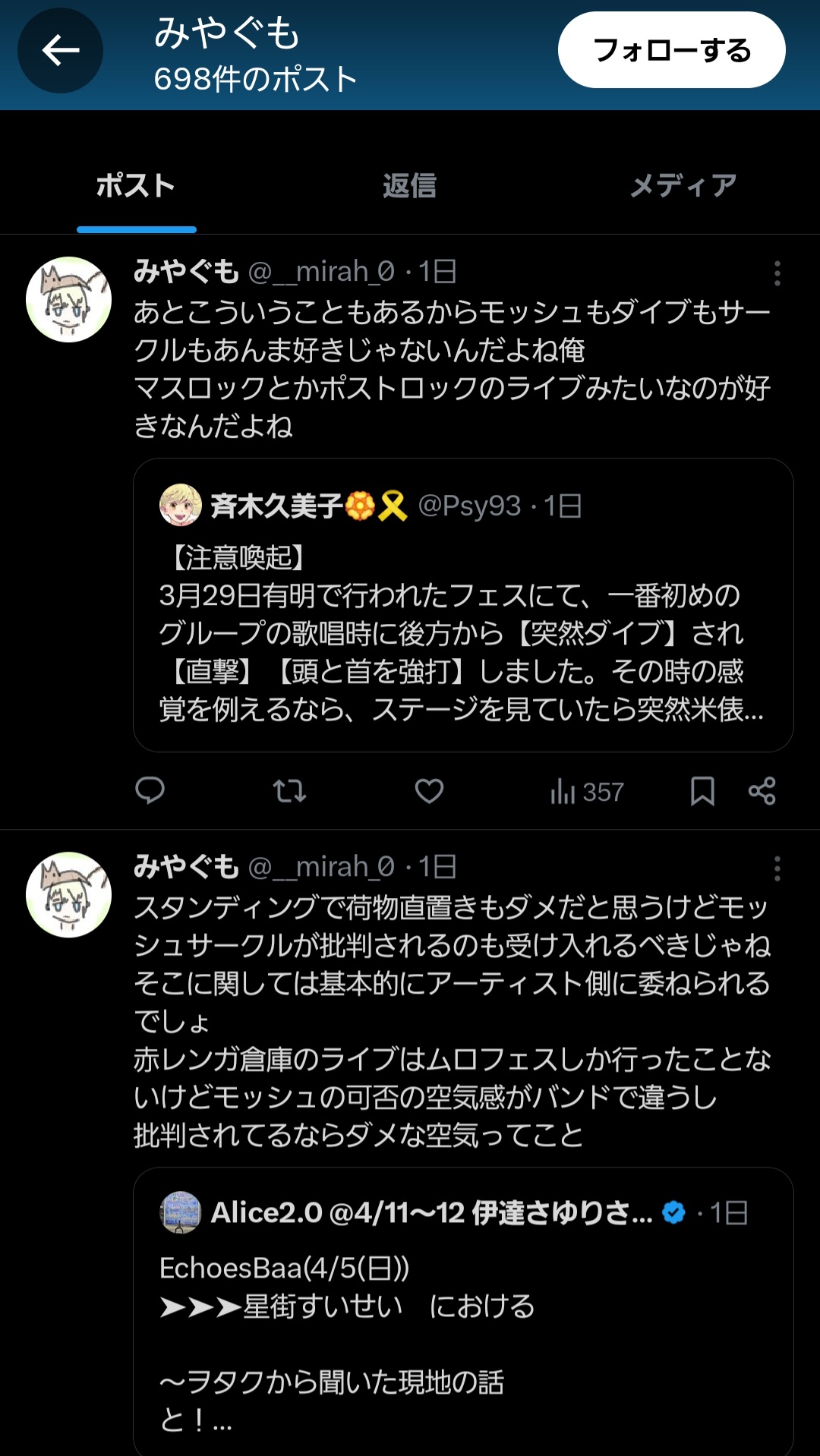Open overflow menu on the モッシュもダイブも post

point(777,273)
